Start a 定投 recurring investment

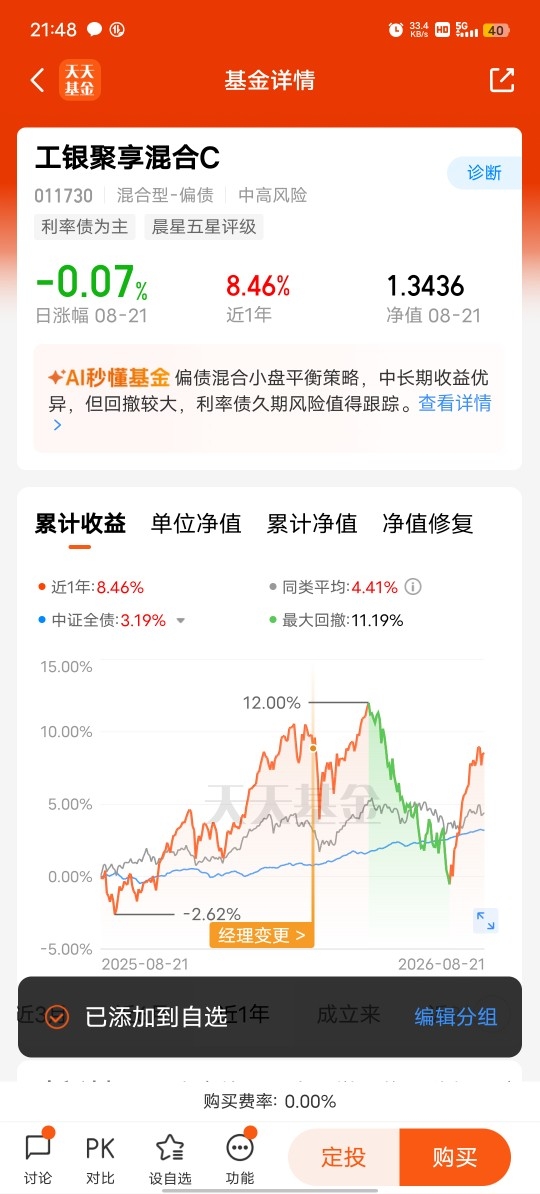point(343,1157)
